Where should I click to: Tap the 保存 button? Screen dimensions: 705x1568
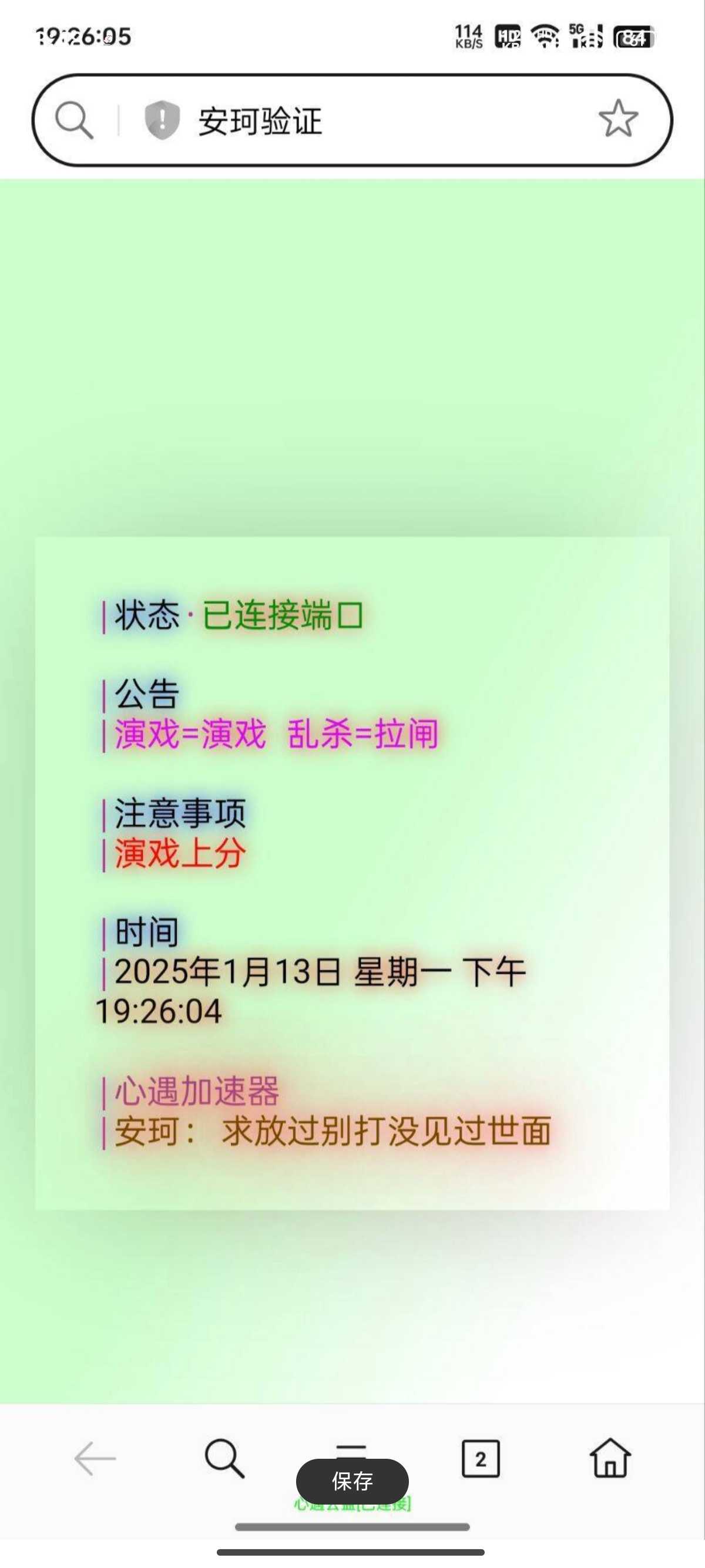coord(352,1482)
